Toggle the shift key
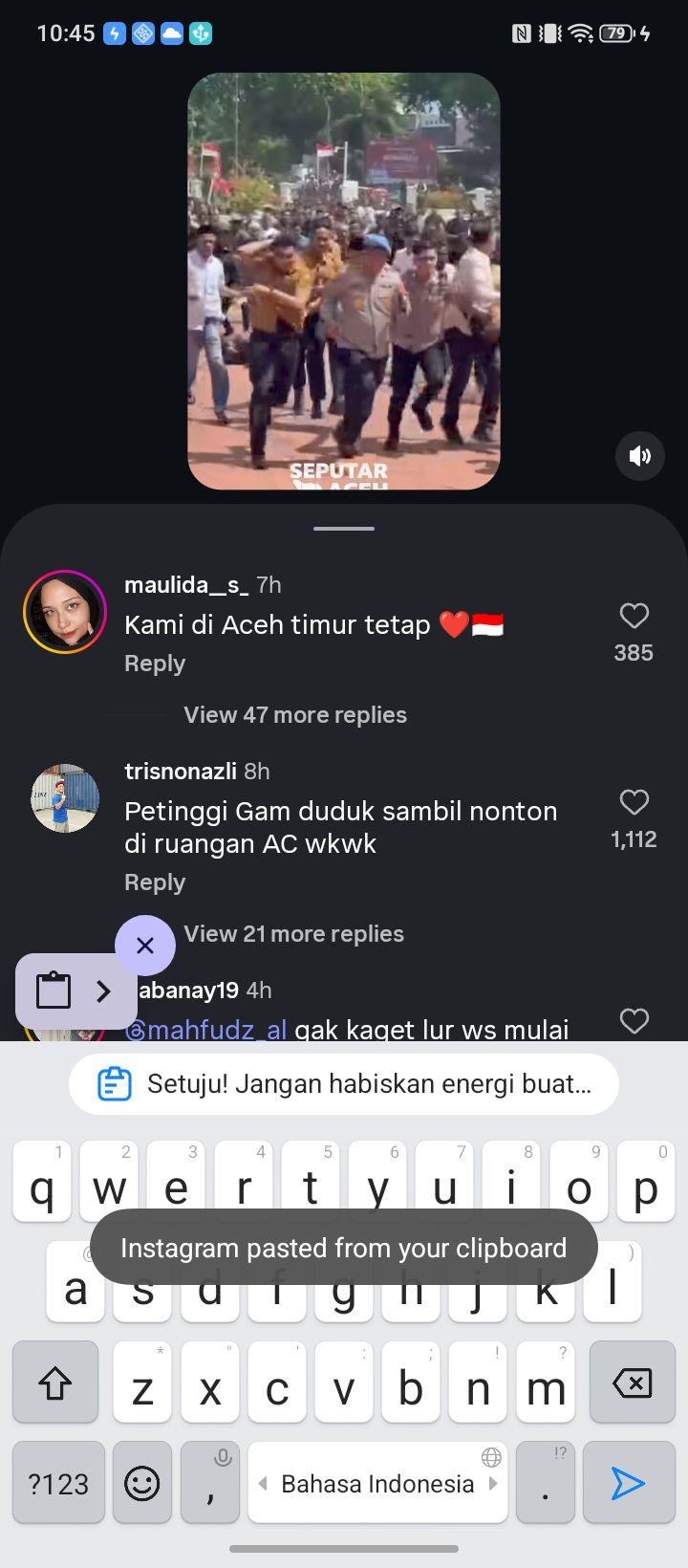This screenshot has height=1568, width=688. coord(55,1383)
